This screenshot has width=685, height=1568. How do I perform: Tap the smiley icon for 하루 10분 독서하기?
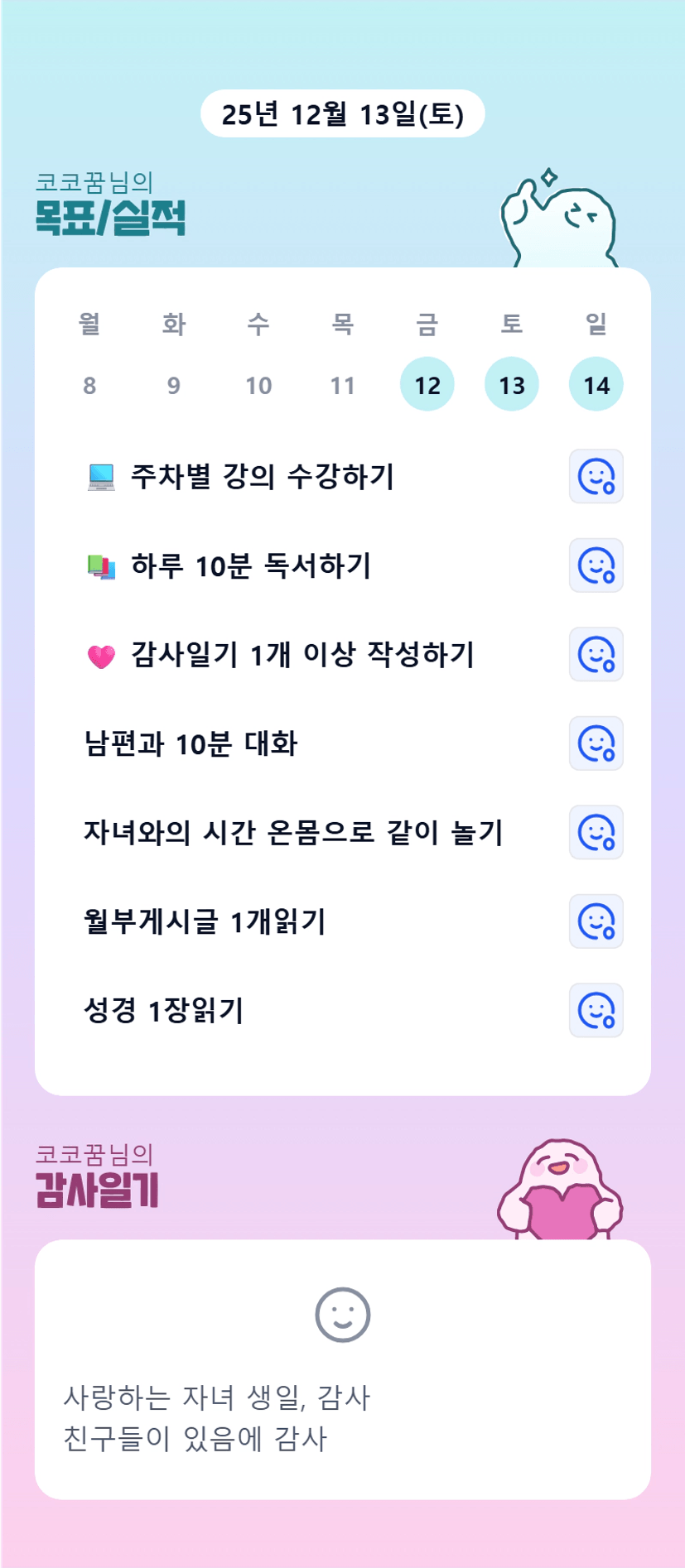pyautogui.click(x=596, y=565)
